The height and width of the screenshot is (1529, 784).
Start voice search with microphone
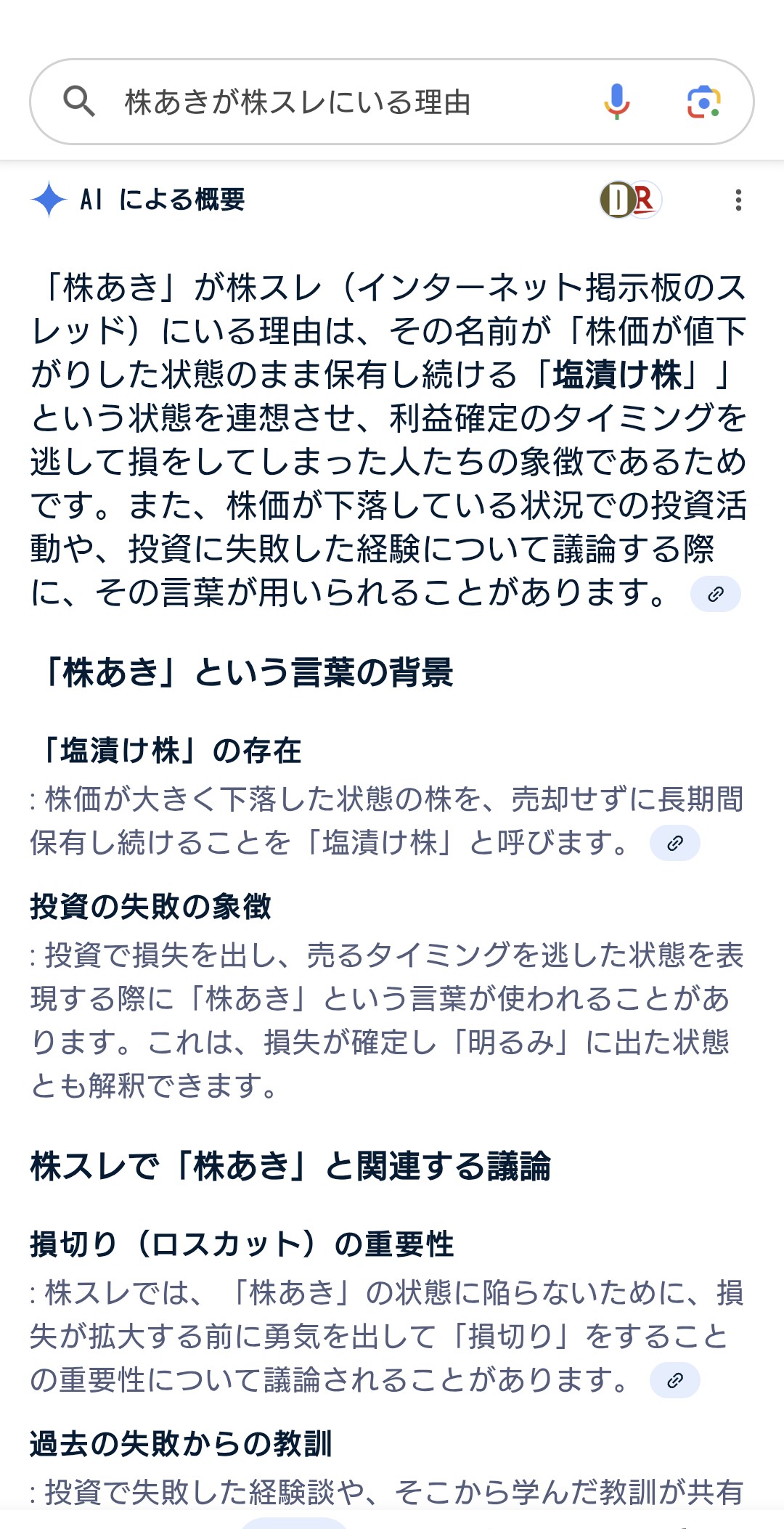tap(616, 102)
